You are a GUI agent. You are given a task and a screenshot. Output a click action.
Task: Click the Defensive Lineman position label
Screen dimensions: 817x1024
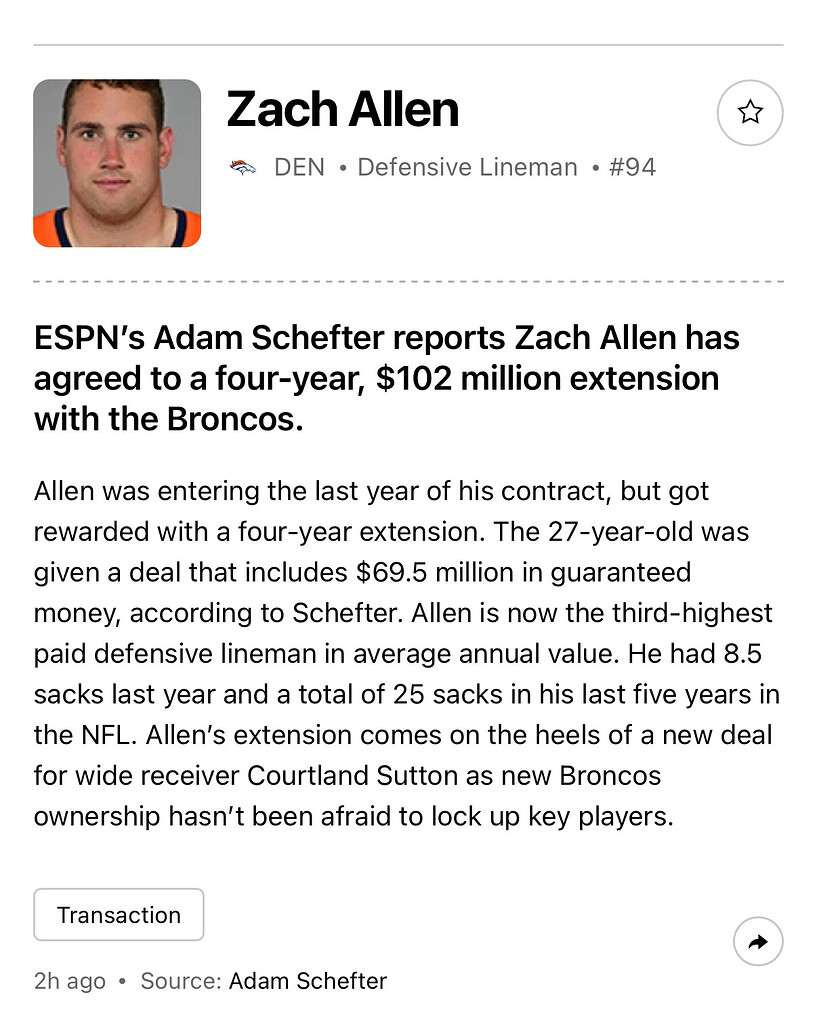[467, 167]
